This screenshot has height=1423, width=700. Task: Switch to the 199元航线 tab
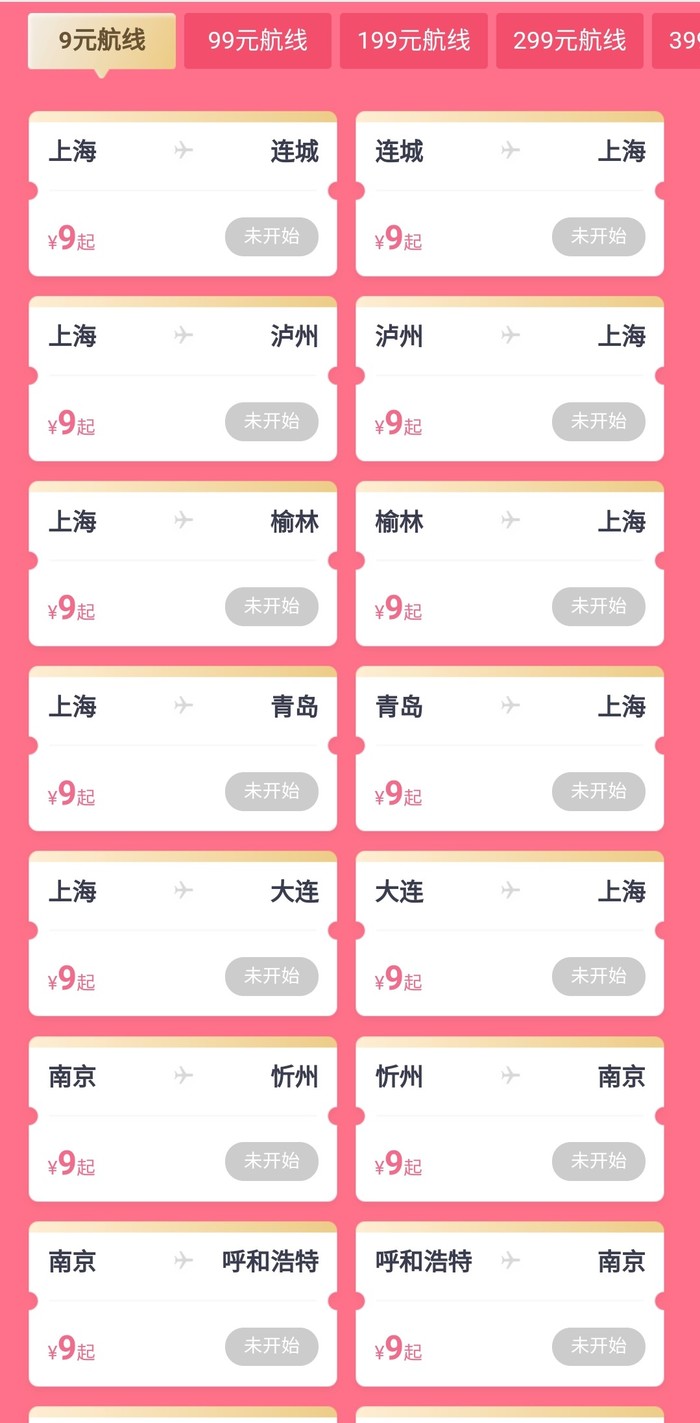click(414, 41)
